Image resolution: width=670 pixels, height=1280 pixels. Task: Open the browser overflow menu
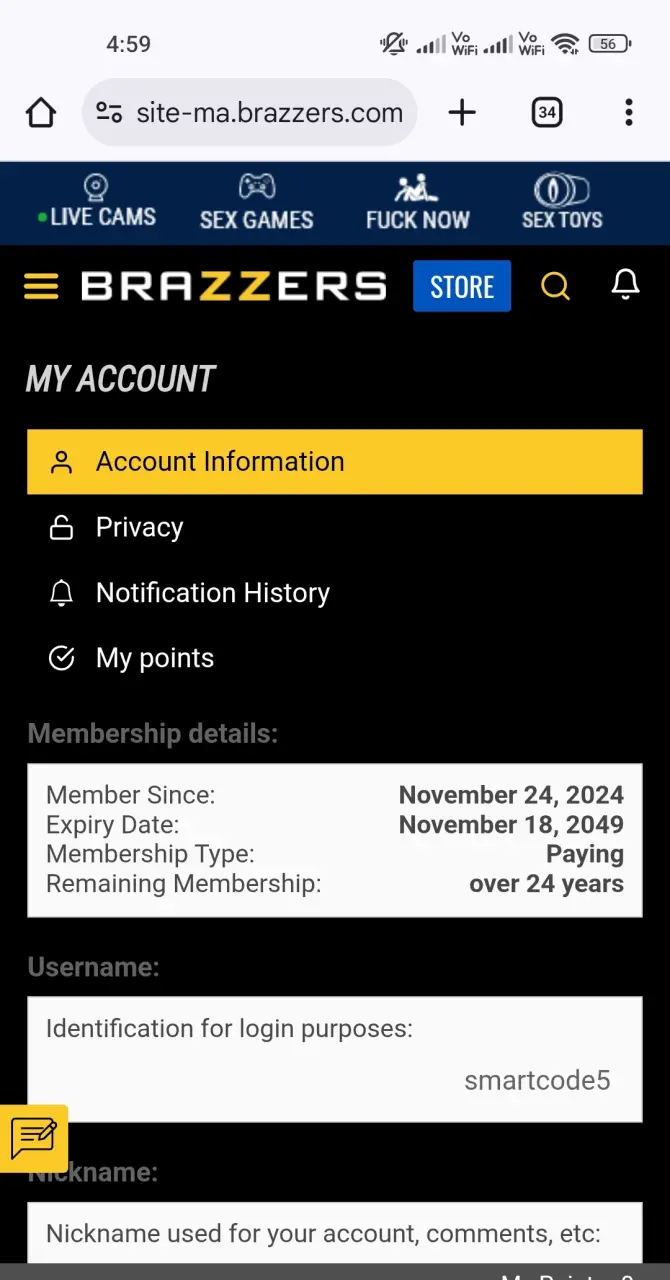point(628,113)
